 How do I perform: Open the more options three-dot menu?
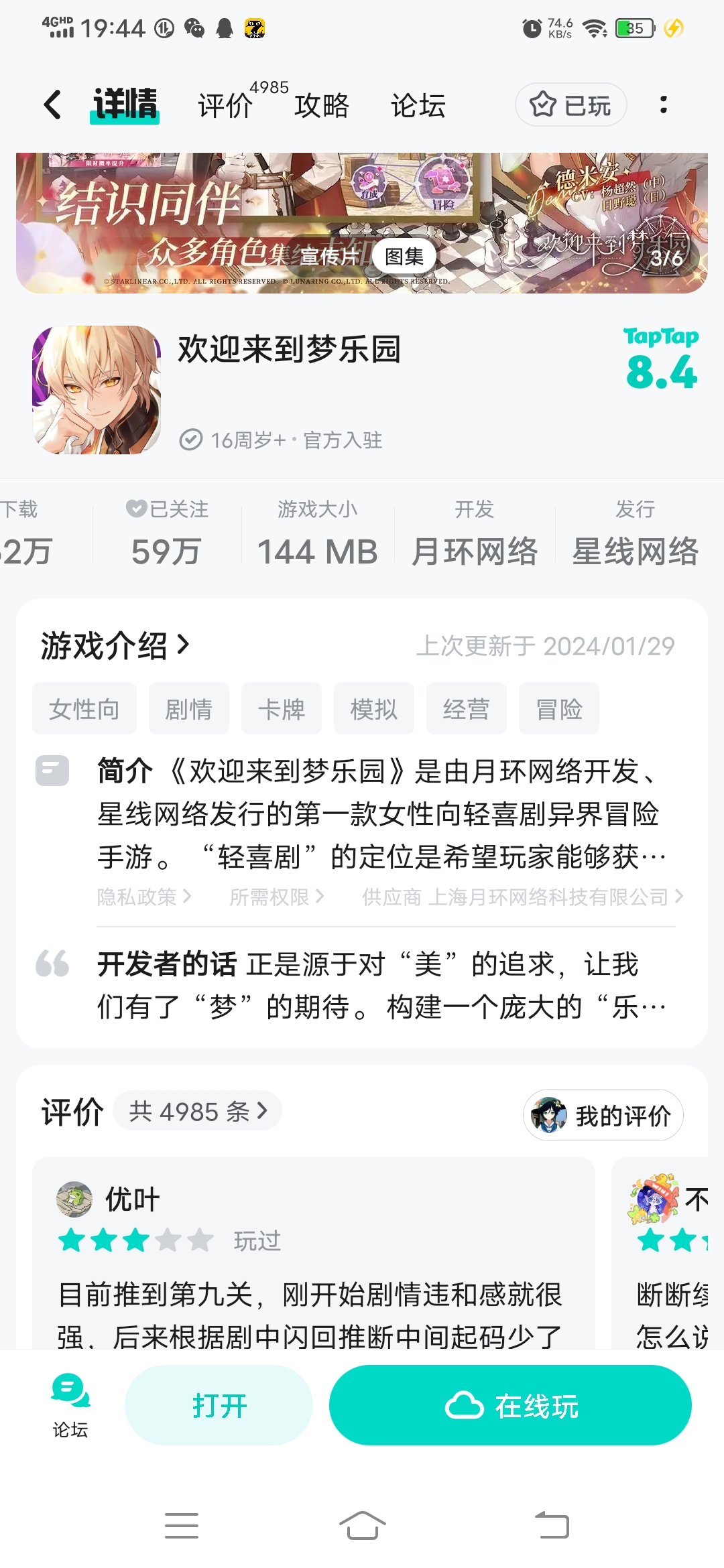[664, 105]
